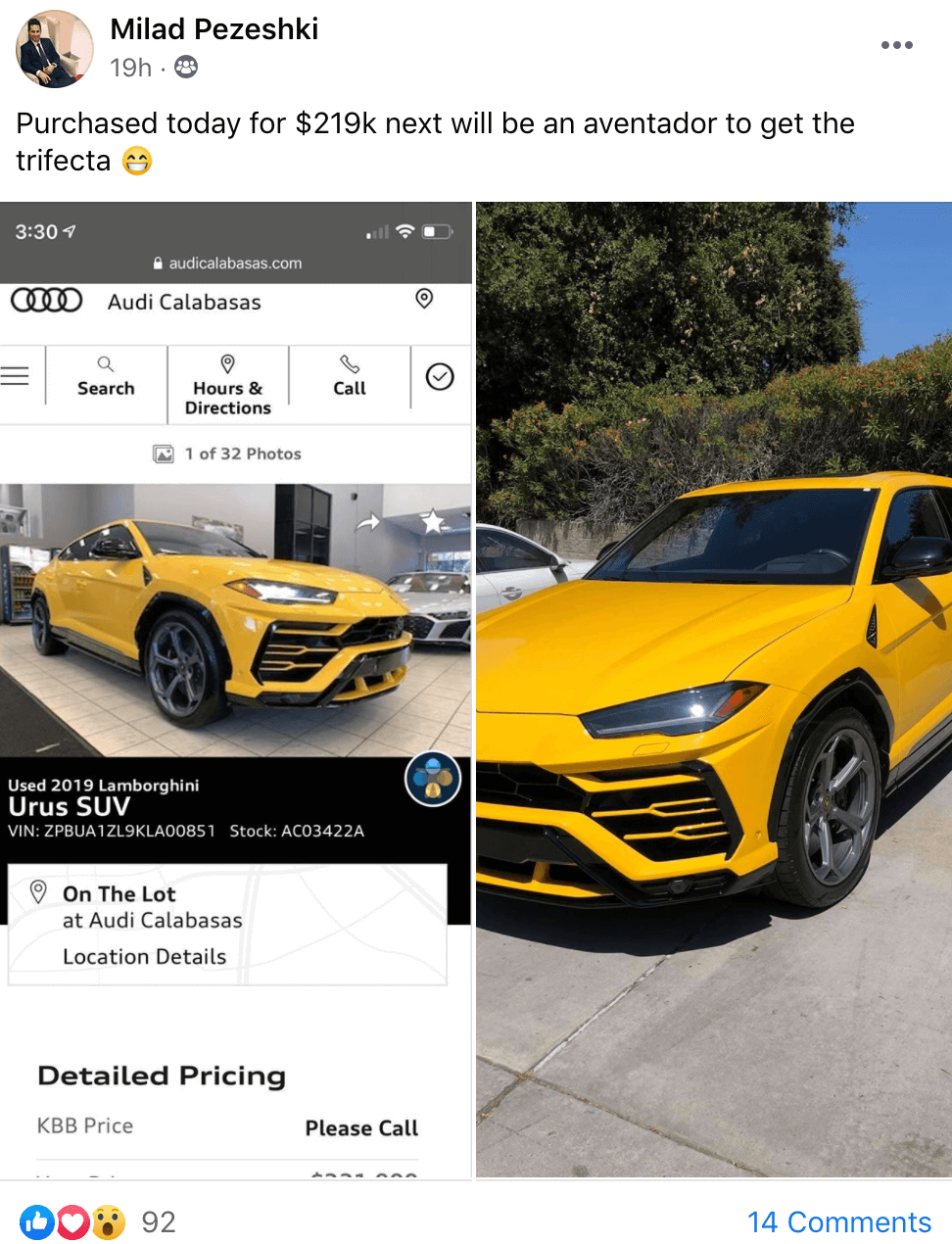952x1244 pixels.
Task: View the 92 reactions list
Action: 98,1221
